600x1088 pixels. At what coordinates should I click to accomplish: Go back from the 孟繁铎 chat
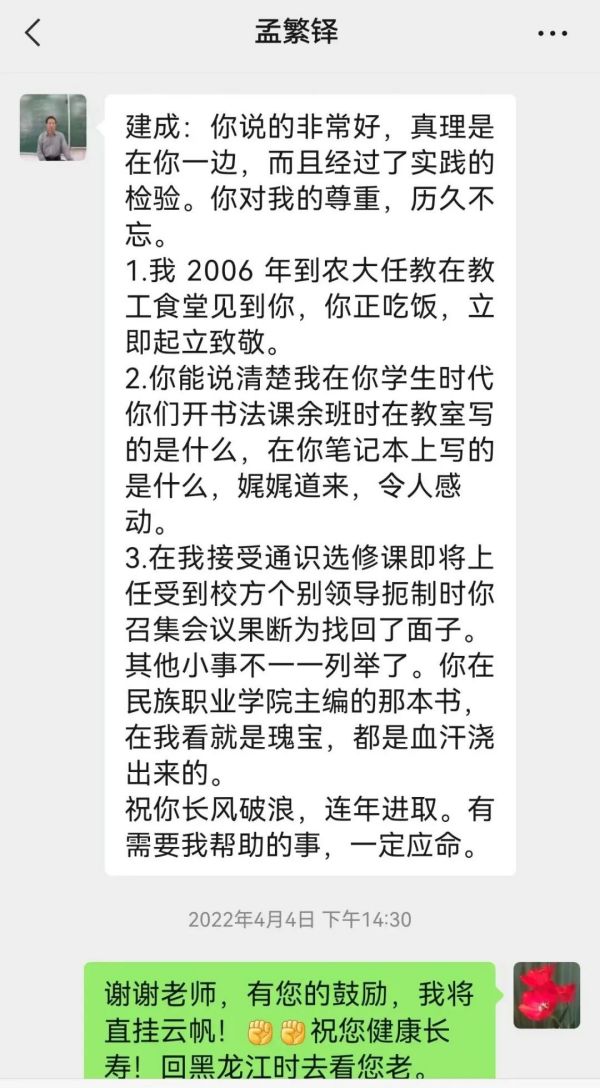point(33,33)
